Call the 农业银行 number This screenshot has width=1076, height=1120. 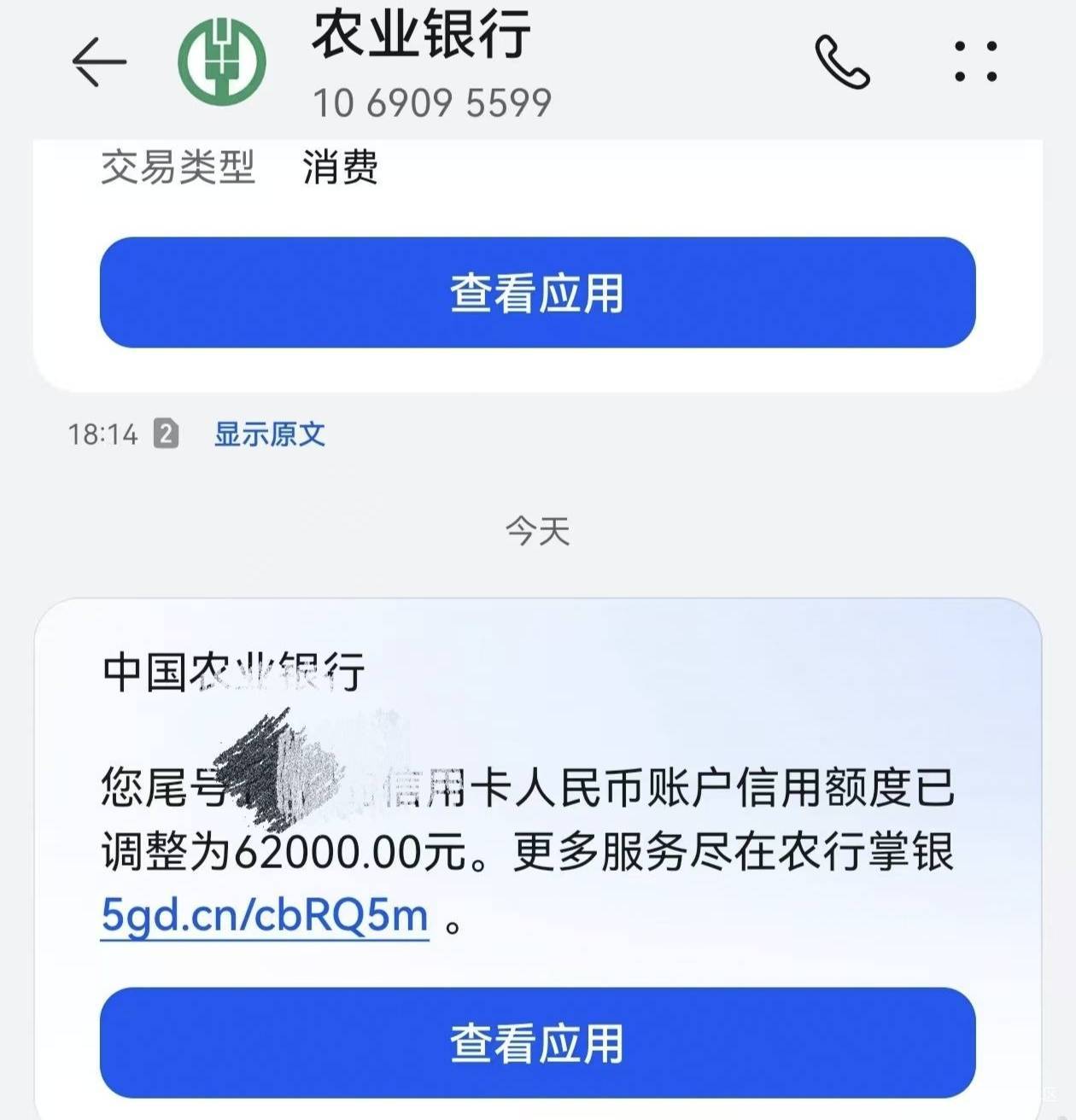tap(842, 61)
